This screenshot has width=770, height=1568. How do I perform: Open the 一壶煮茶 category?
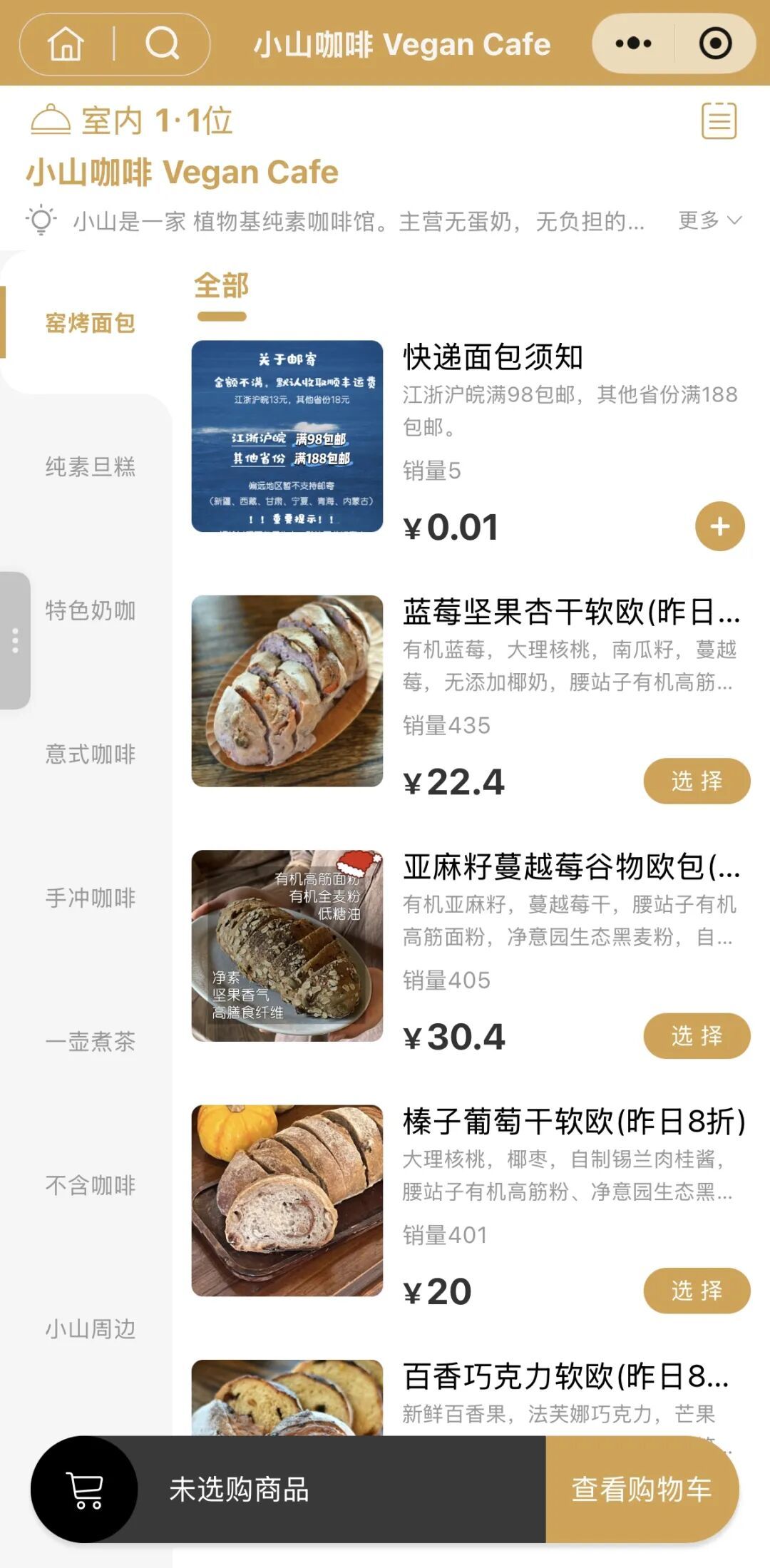90,1042
